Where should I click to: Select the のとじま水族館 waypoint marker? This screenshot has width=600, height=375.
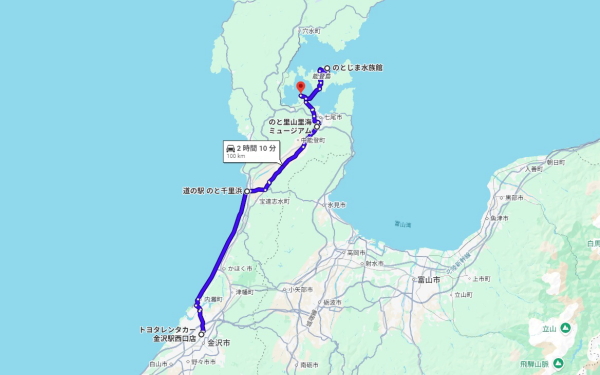(327, 68)
